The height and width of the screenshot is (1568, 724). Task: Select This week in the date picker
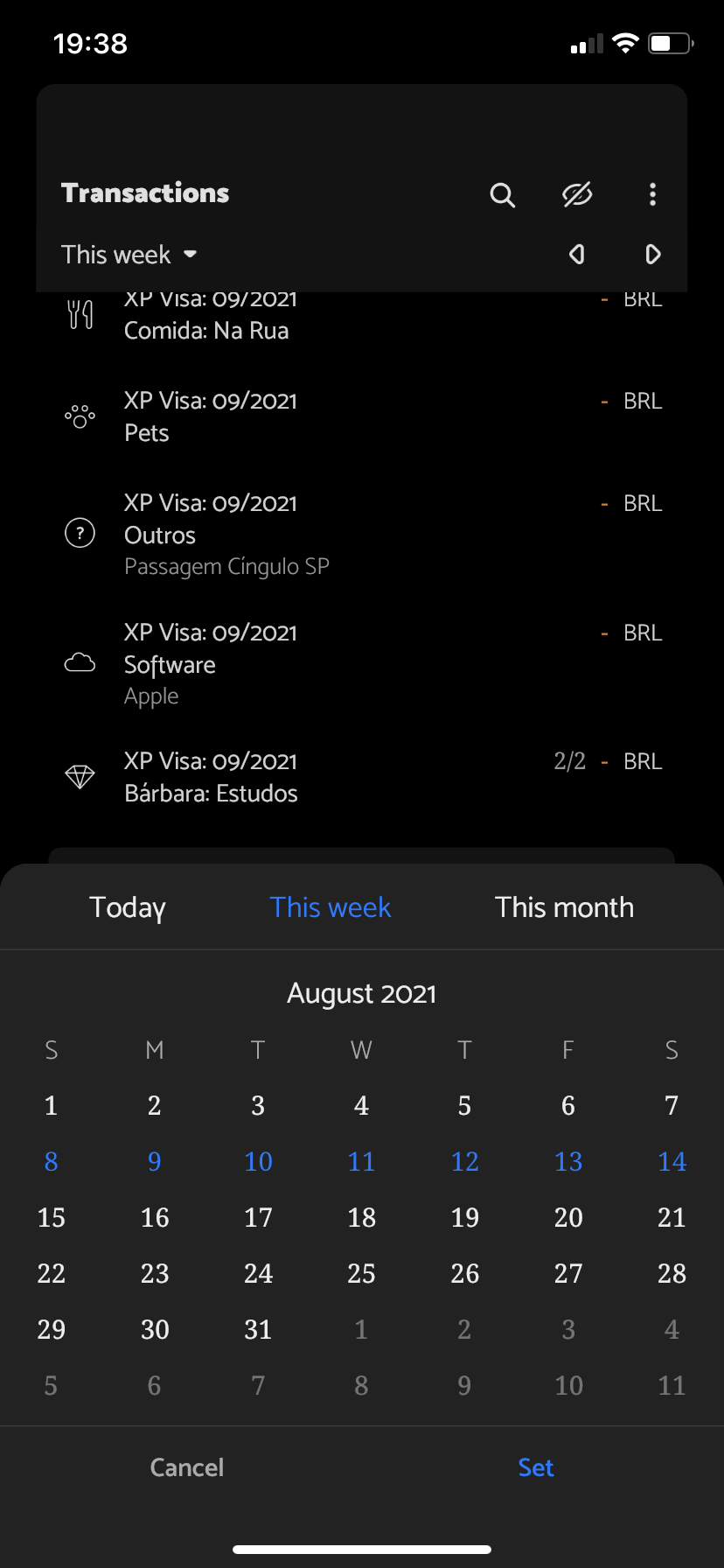point(331,907)
